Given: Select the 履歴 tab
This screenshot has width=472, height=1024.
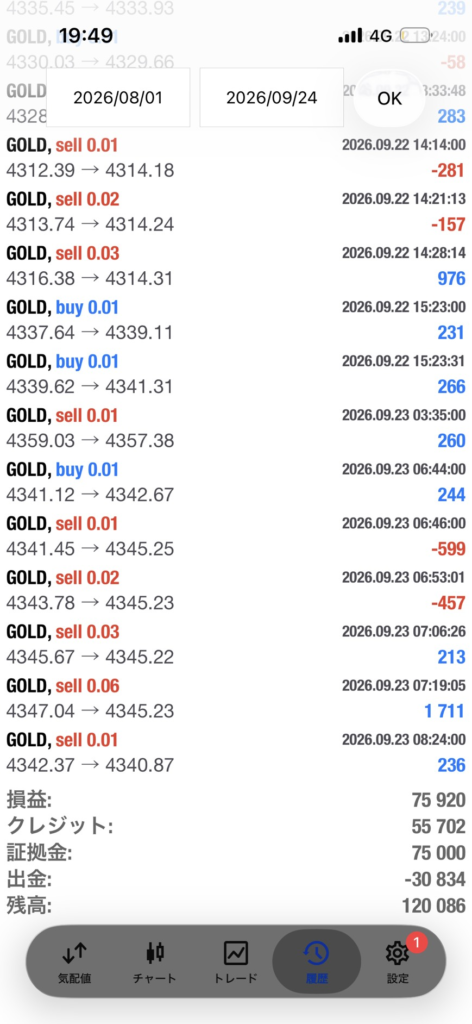Looking at the screenshot, I should point(317,961).
